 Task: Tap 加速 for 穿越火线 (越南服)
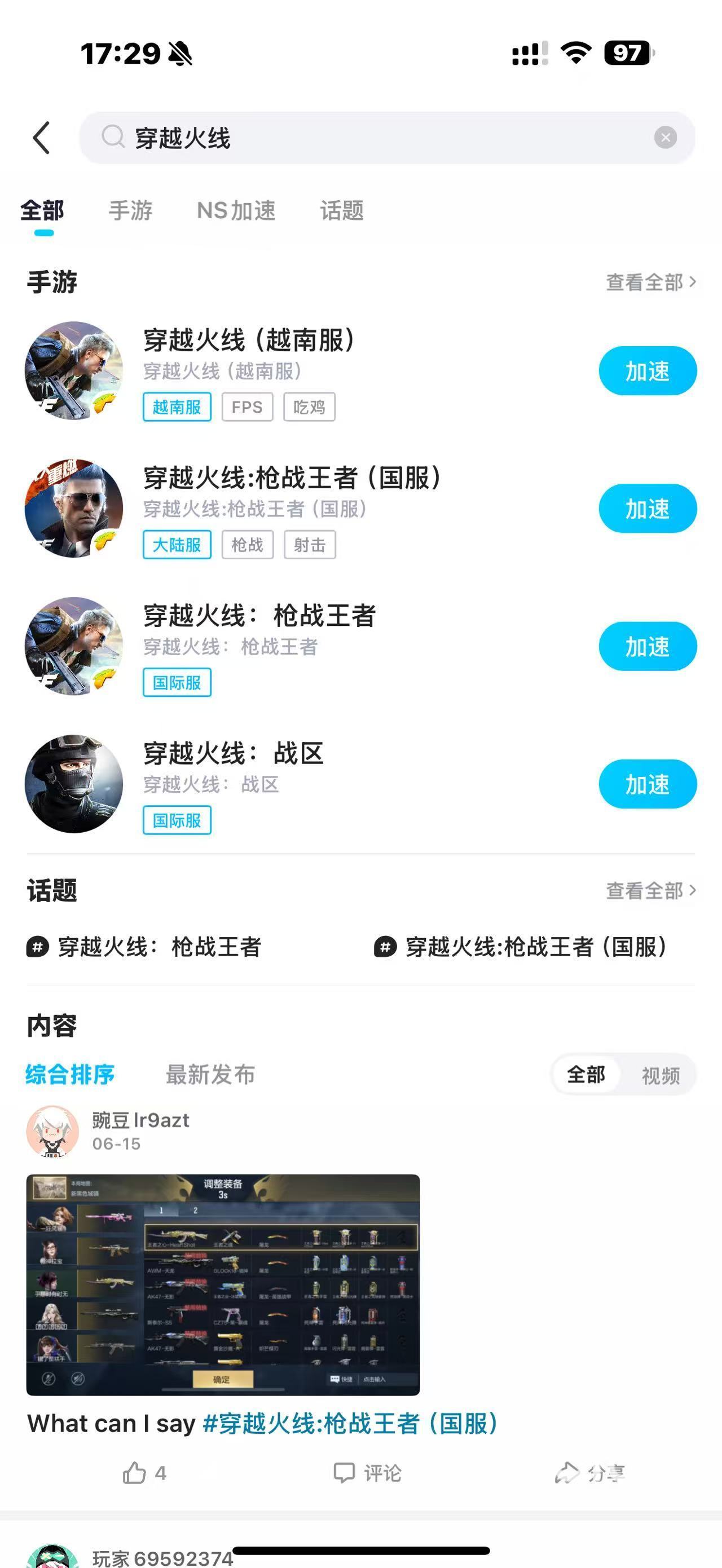coord(647,370)
